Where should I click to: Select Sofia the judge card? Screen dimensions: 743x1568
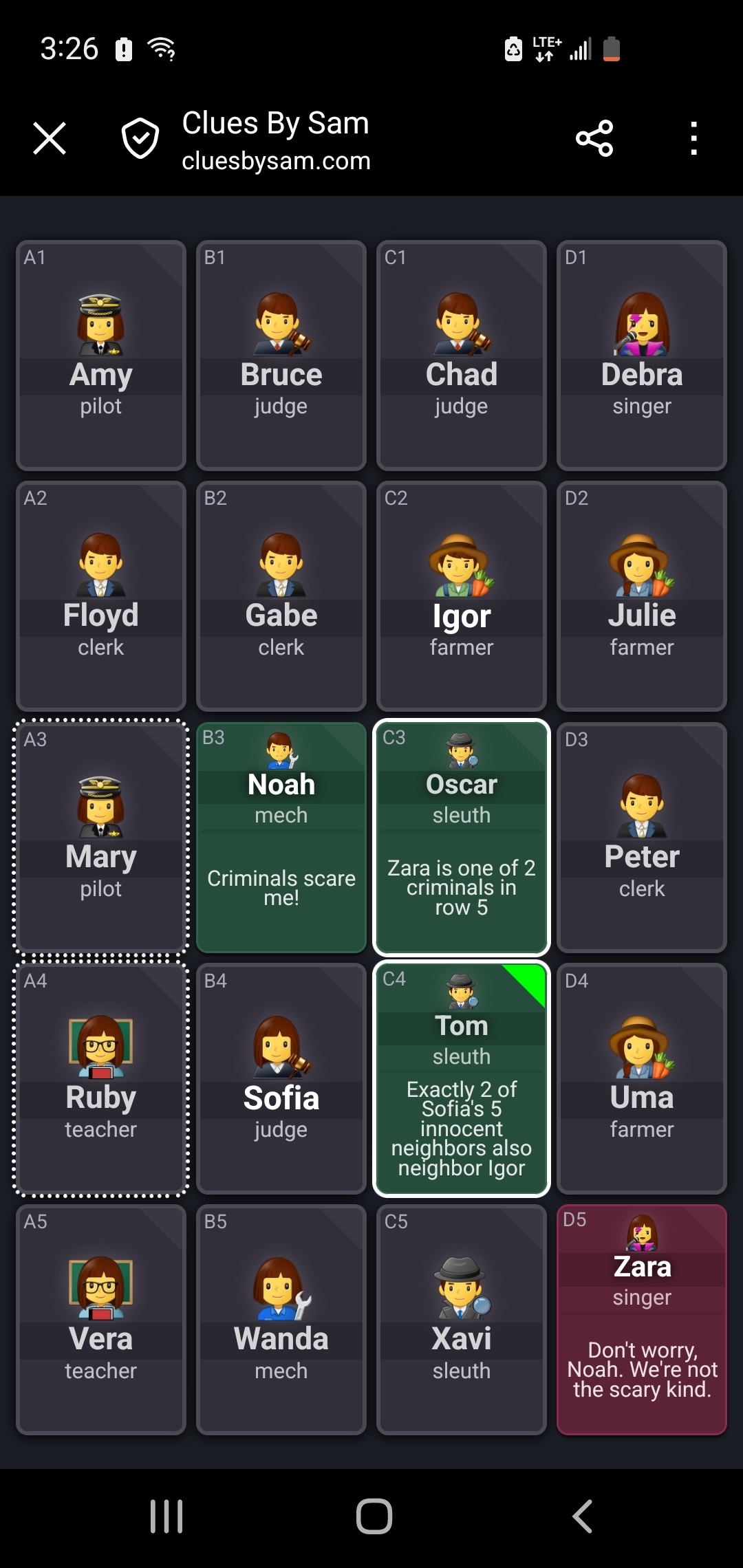point(281,1078)
